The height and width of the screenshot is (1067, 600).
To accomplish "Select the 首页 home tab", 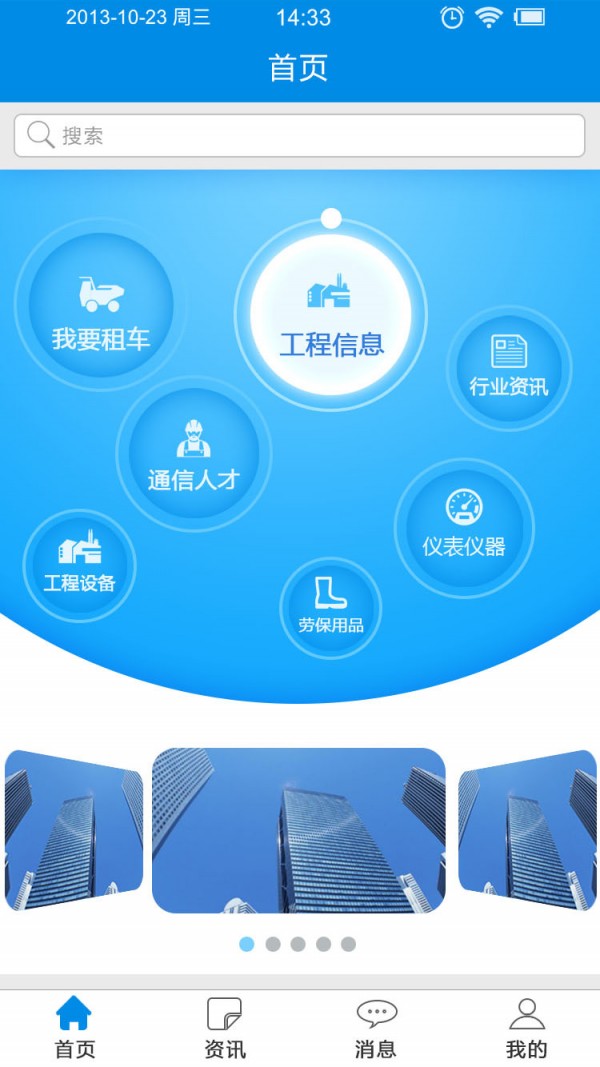I will point(74,1028).
